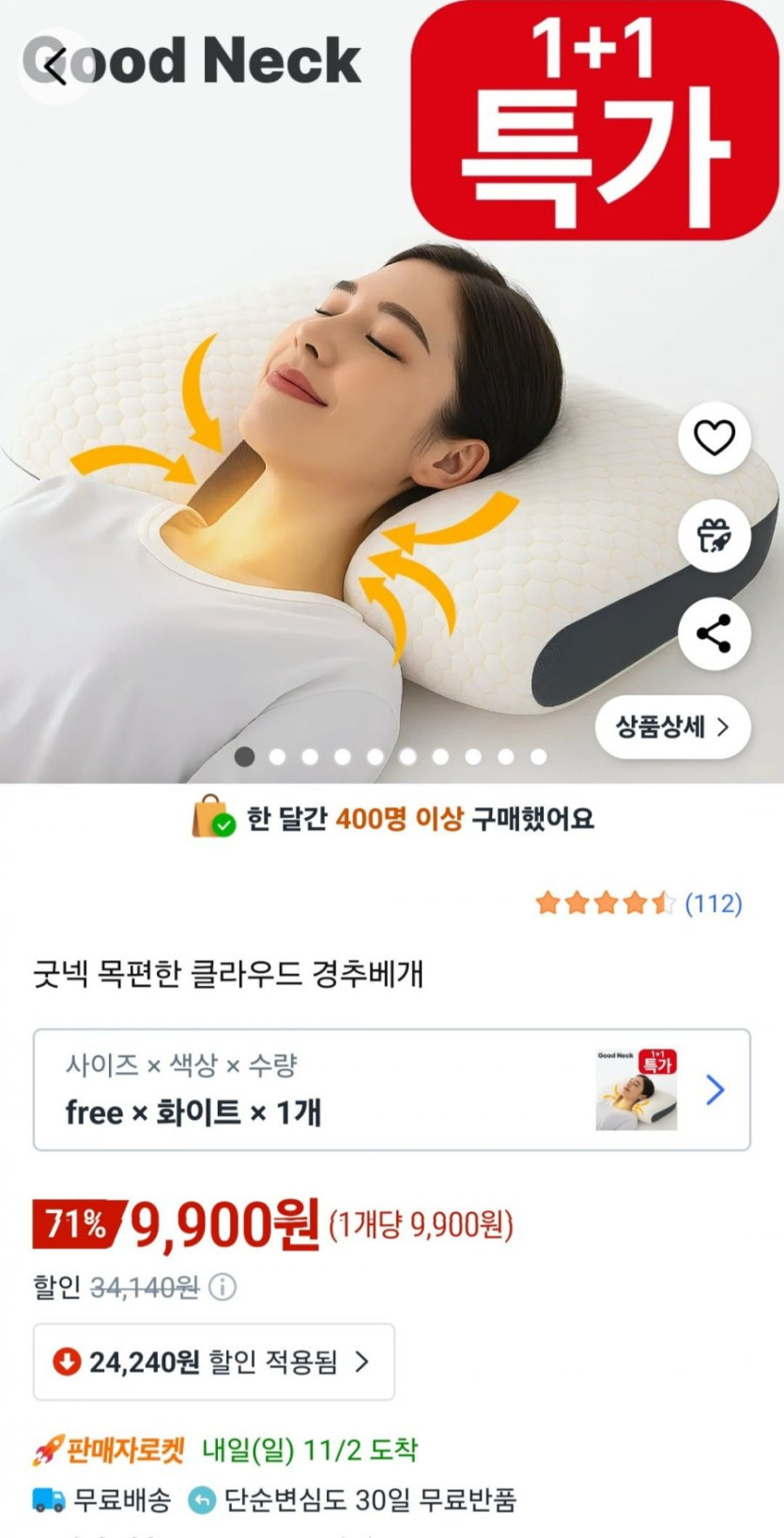Send this product as a gift
Screen dimensions: 784x1538
pos(714,536)
